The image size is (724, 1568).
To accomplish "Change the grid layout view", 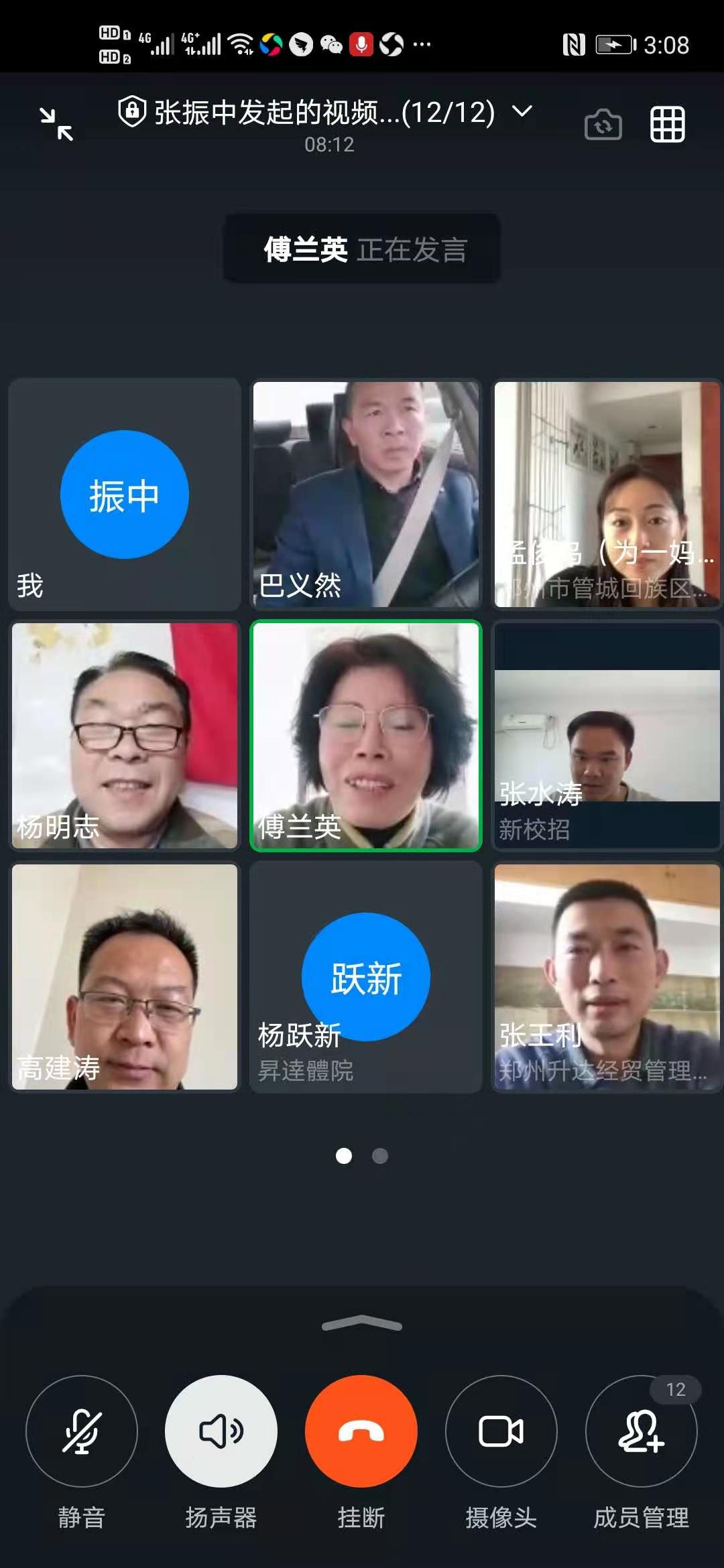I will tap(667, 125).
